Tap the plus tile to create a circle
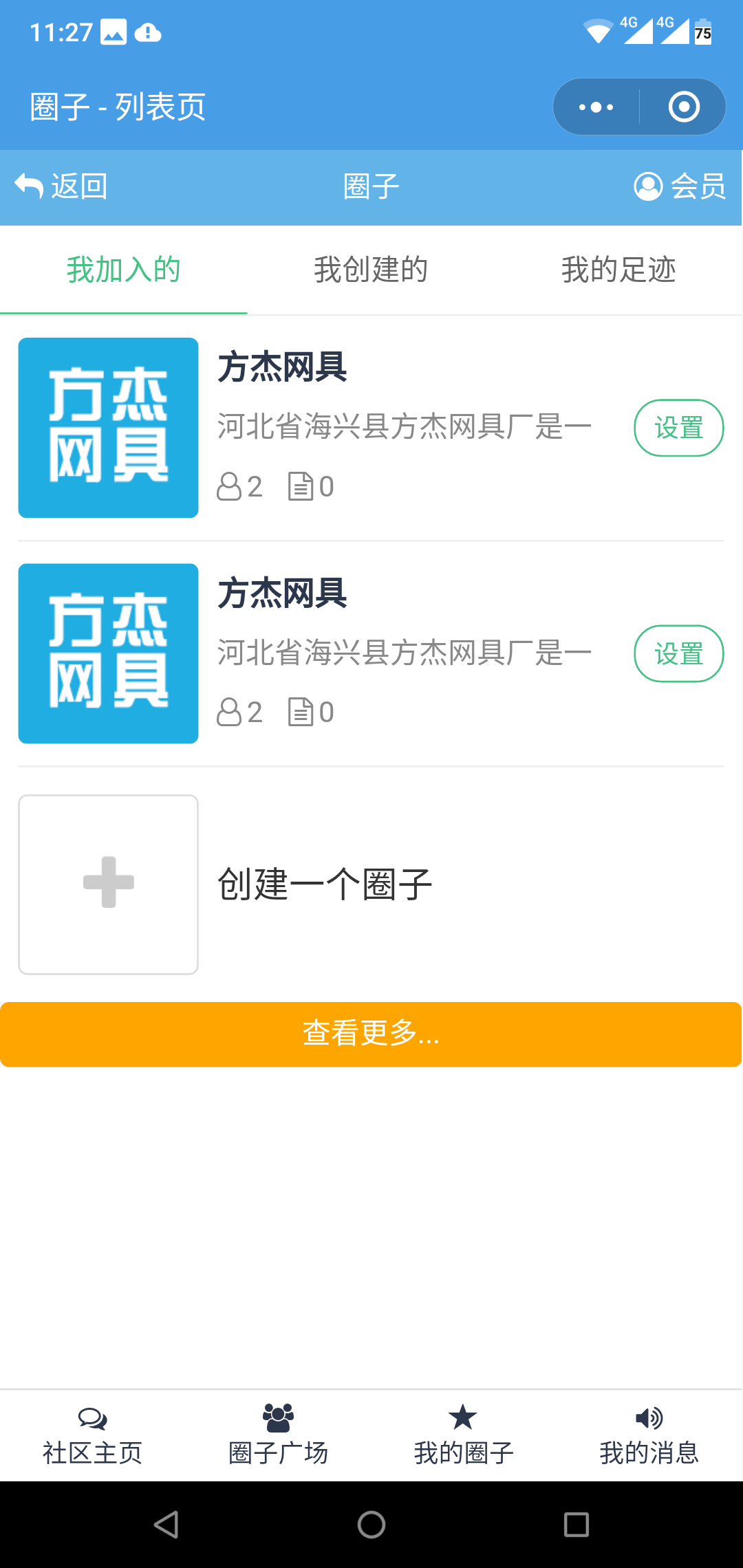The height and width of the screenshot is (1568, 743). [109, 884]
